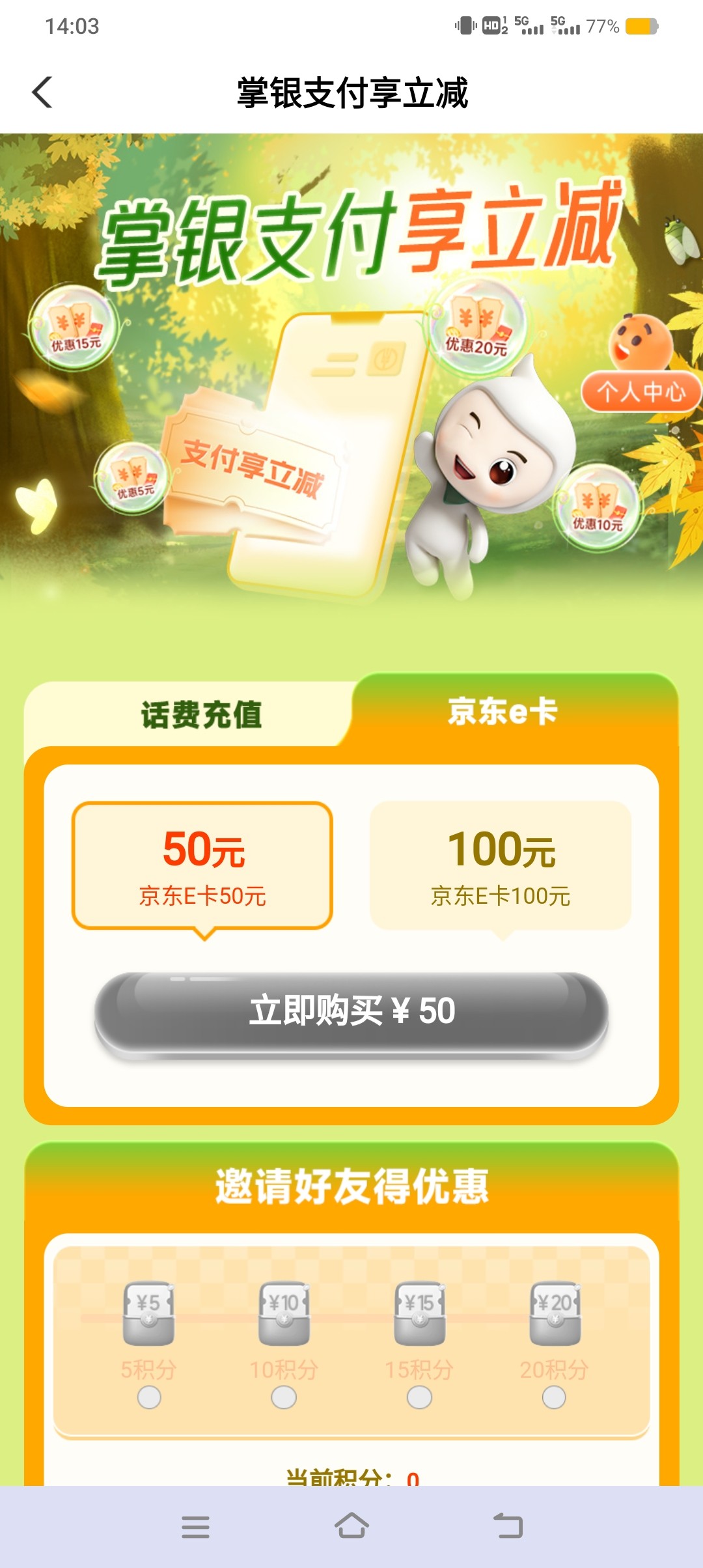Tap 立即购买 ¥50 button
This screenshot has height=1568, width=703.
(351, 1011)
